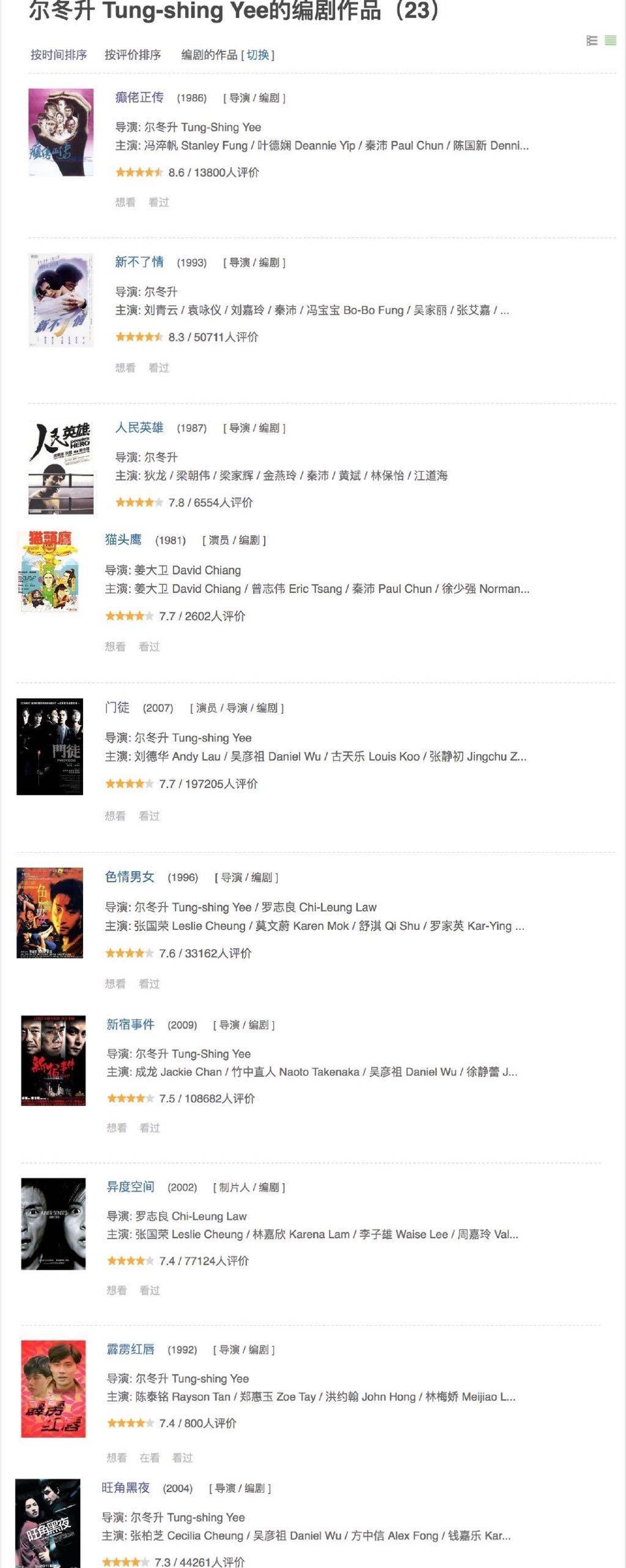Mark 霹雳红唇 as 在看
Viewport: 626px width, 1568px height.
click(x=149, y=1458)
